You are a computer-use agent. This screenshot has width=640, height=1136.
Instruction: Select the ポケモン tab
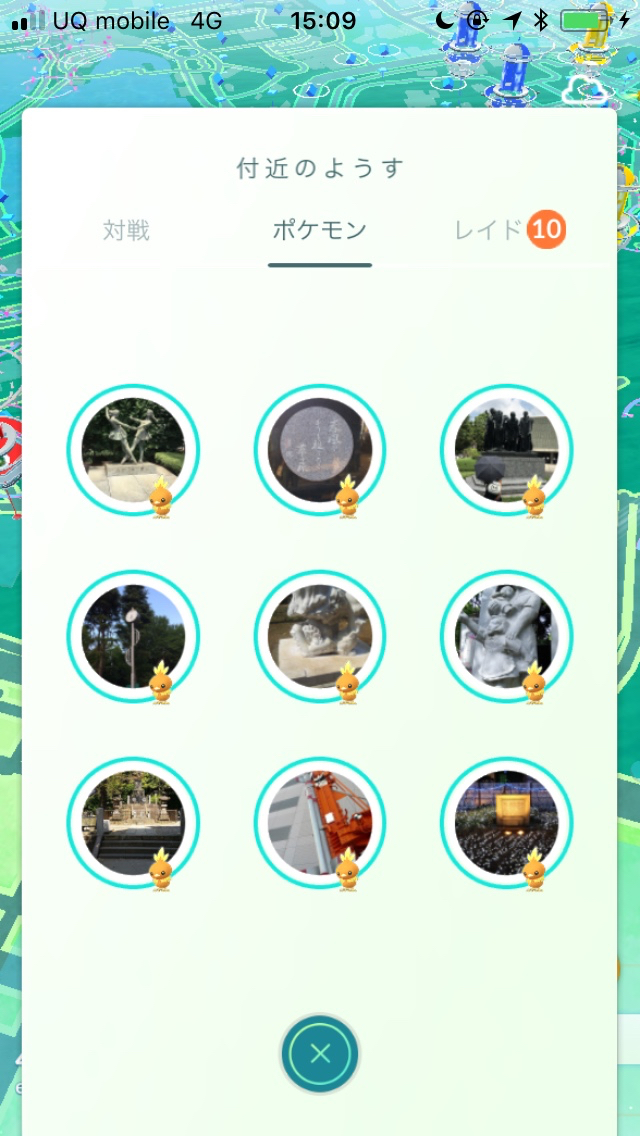pyautogui.click(x=320, y=231)
